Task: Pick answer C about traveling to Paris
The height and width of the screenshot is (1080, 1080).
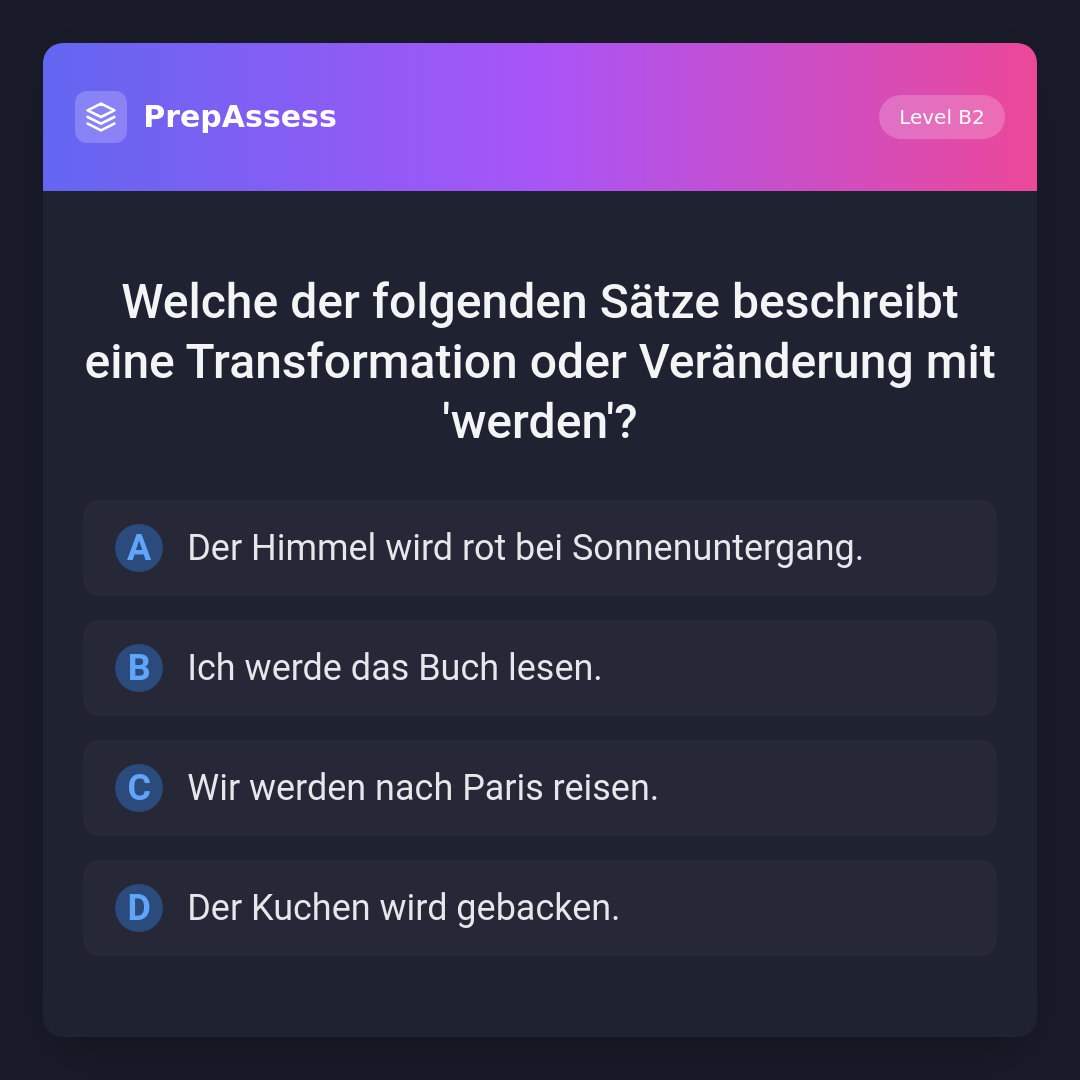Action: (540, 788)
